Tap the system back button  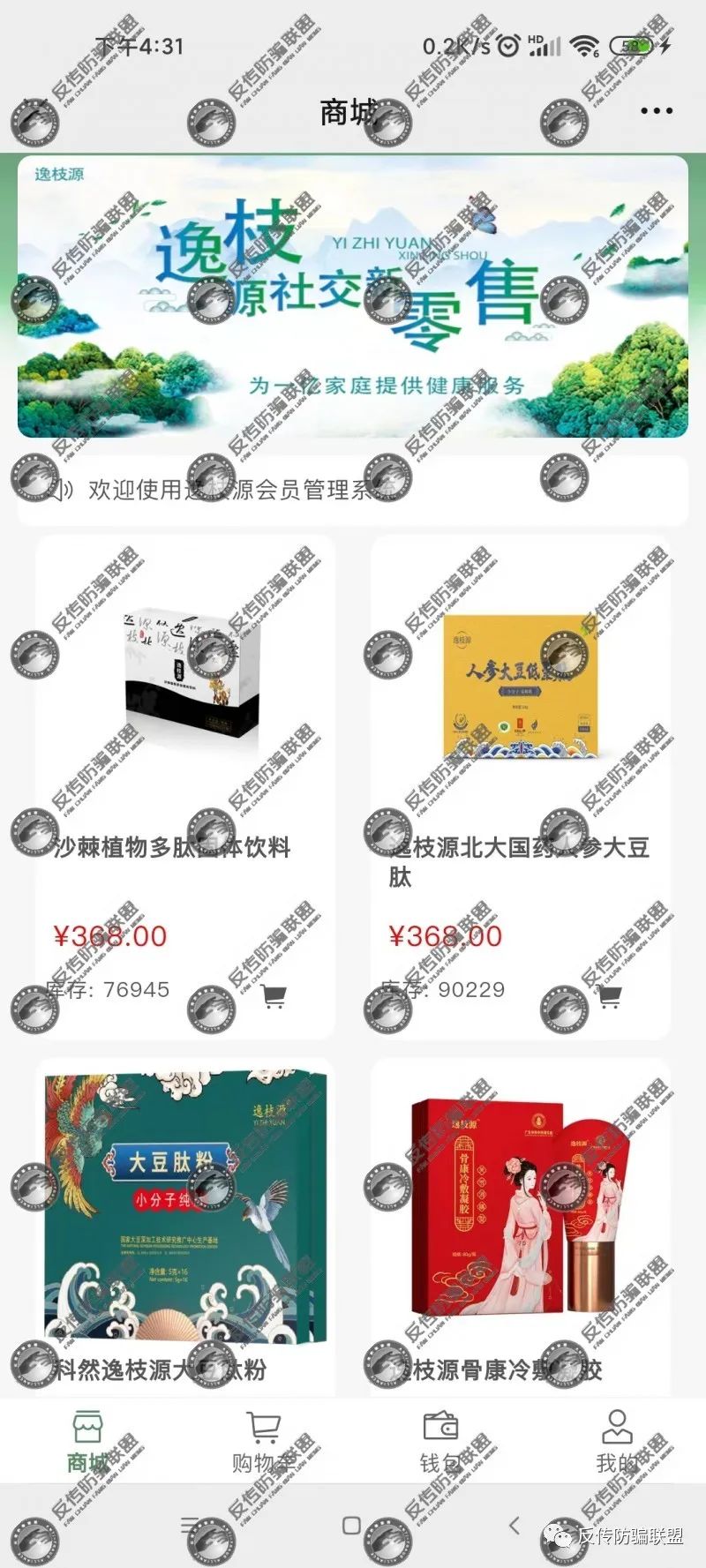tap(514, 1526)
